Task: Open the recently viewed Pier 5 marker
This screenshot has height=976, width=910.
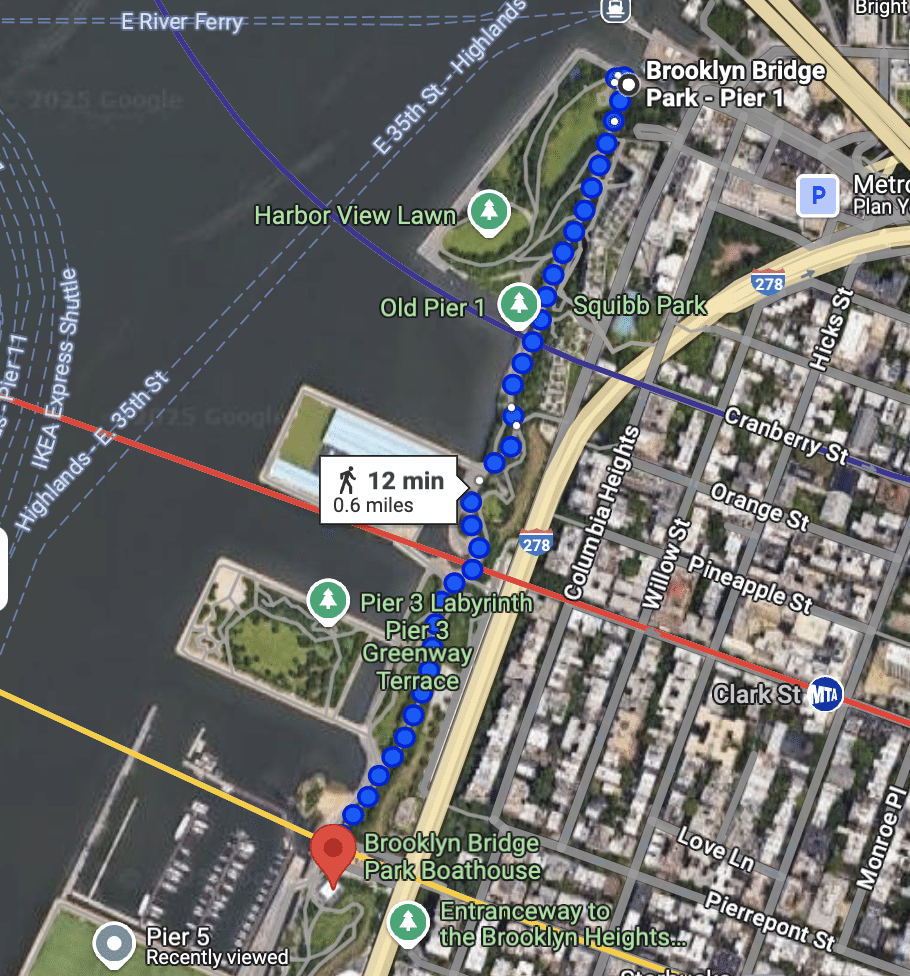Action: 113,943
